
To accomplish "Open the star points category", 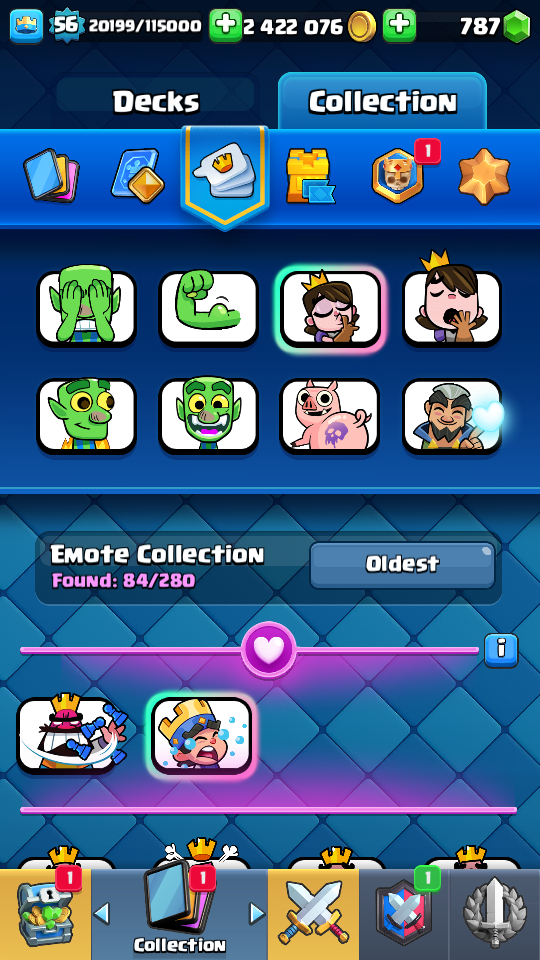I will [x=484, y=176].
